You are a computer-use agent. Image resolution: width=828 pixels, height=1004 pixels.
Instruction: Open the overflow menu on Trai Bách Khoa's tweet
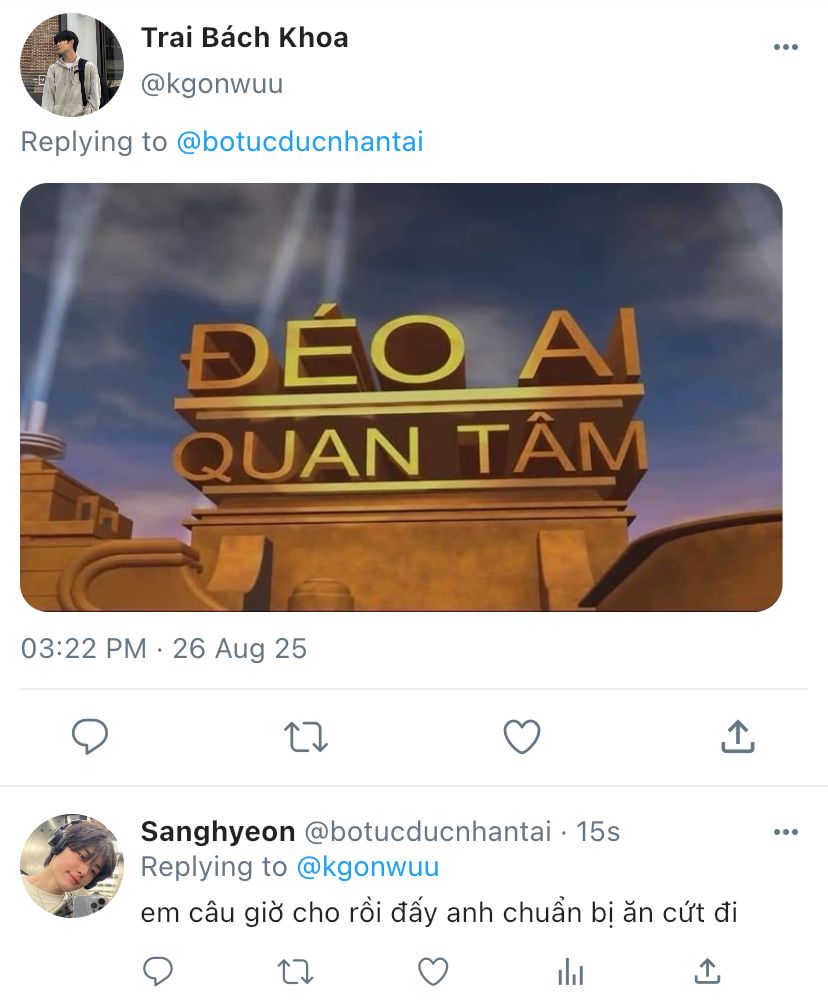point(786,47)
